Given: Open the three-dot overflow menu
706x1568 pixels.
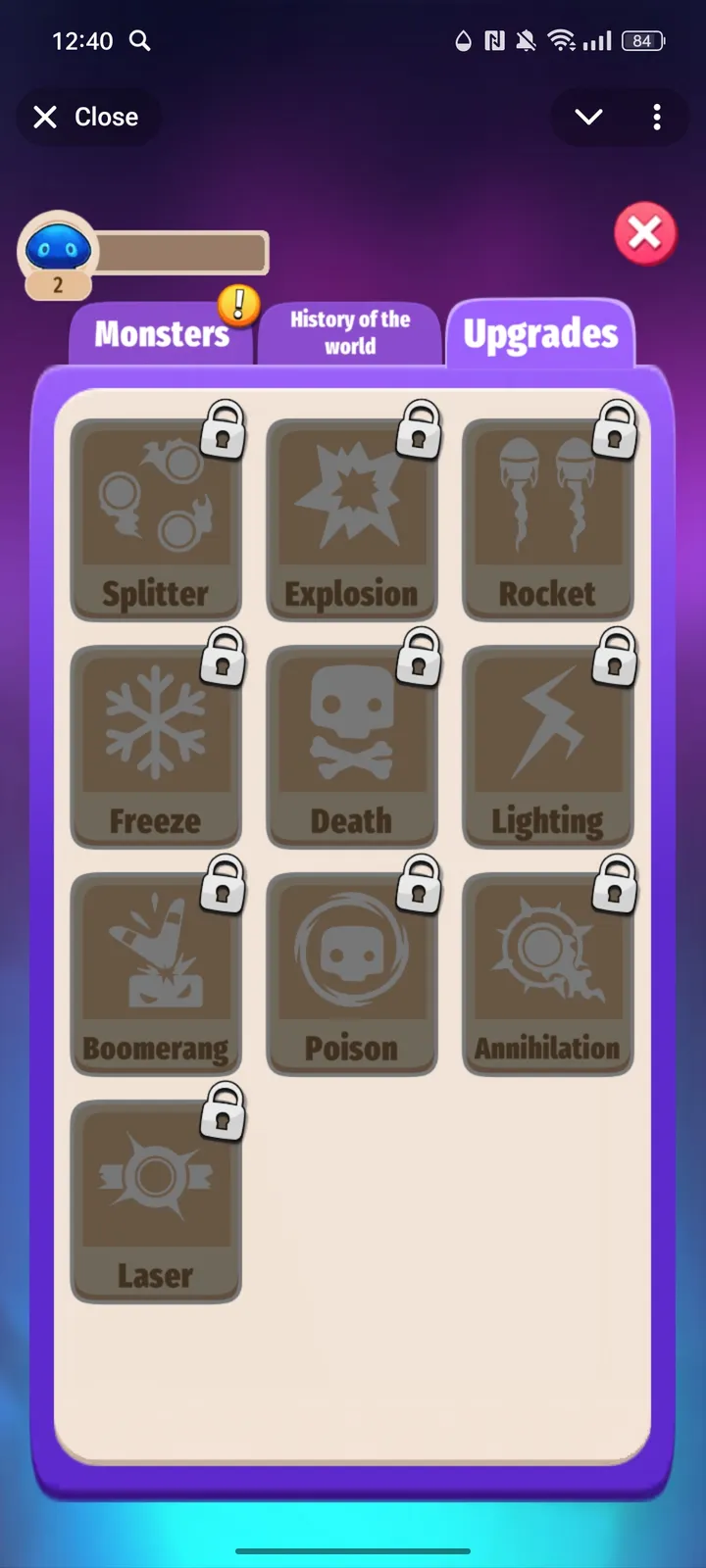Looking at the screenshot, I should click(657, 118).
